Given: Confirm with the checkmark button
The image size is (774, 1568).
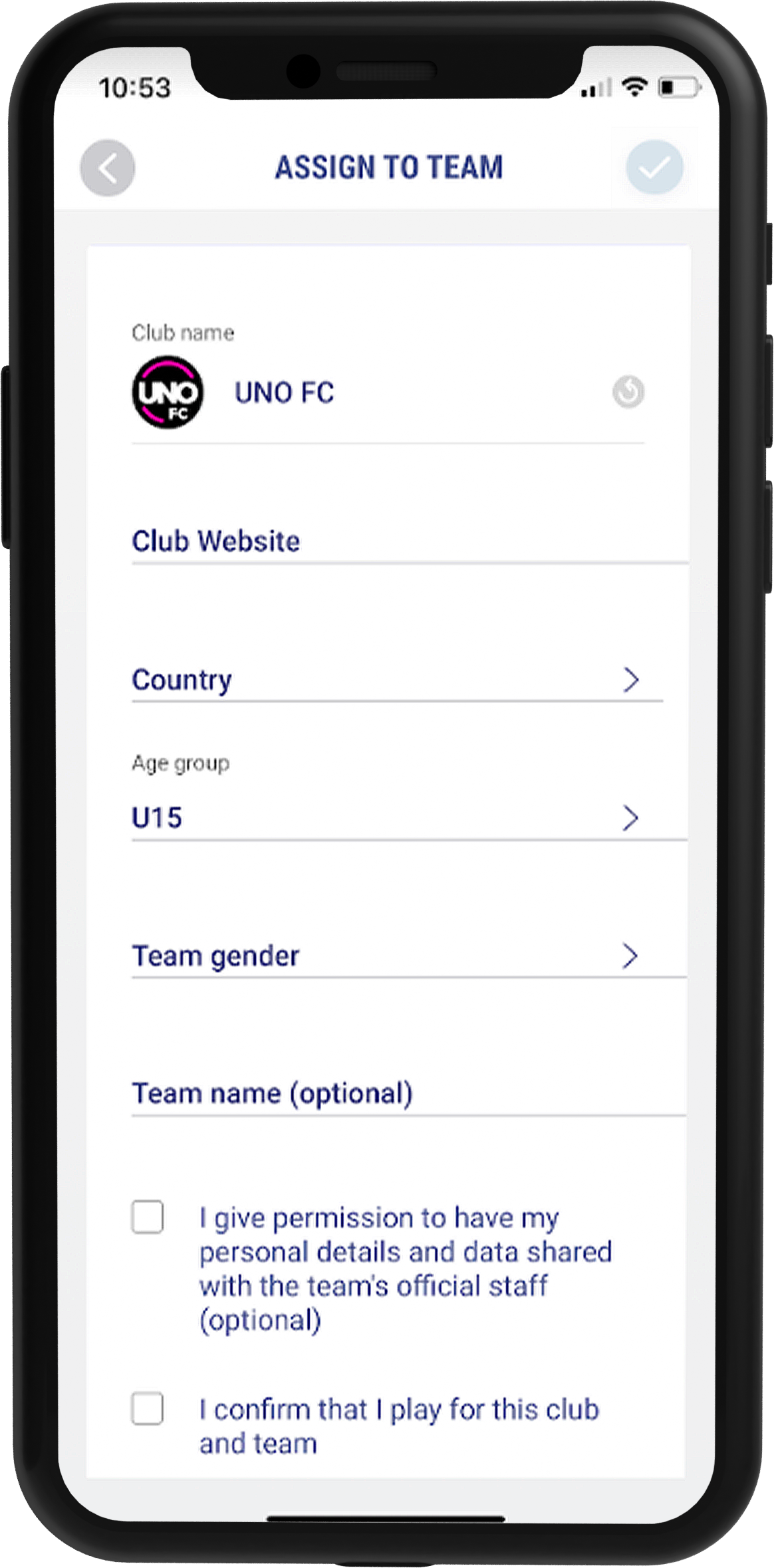Looking at the screenshot, I should coord(654,168).
